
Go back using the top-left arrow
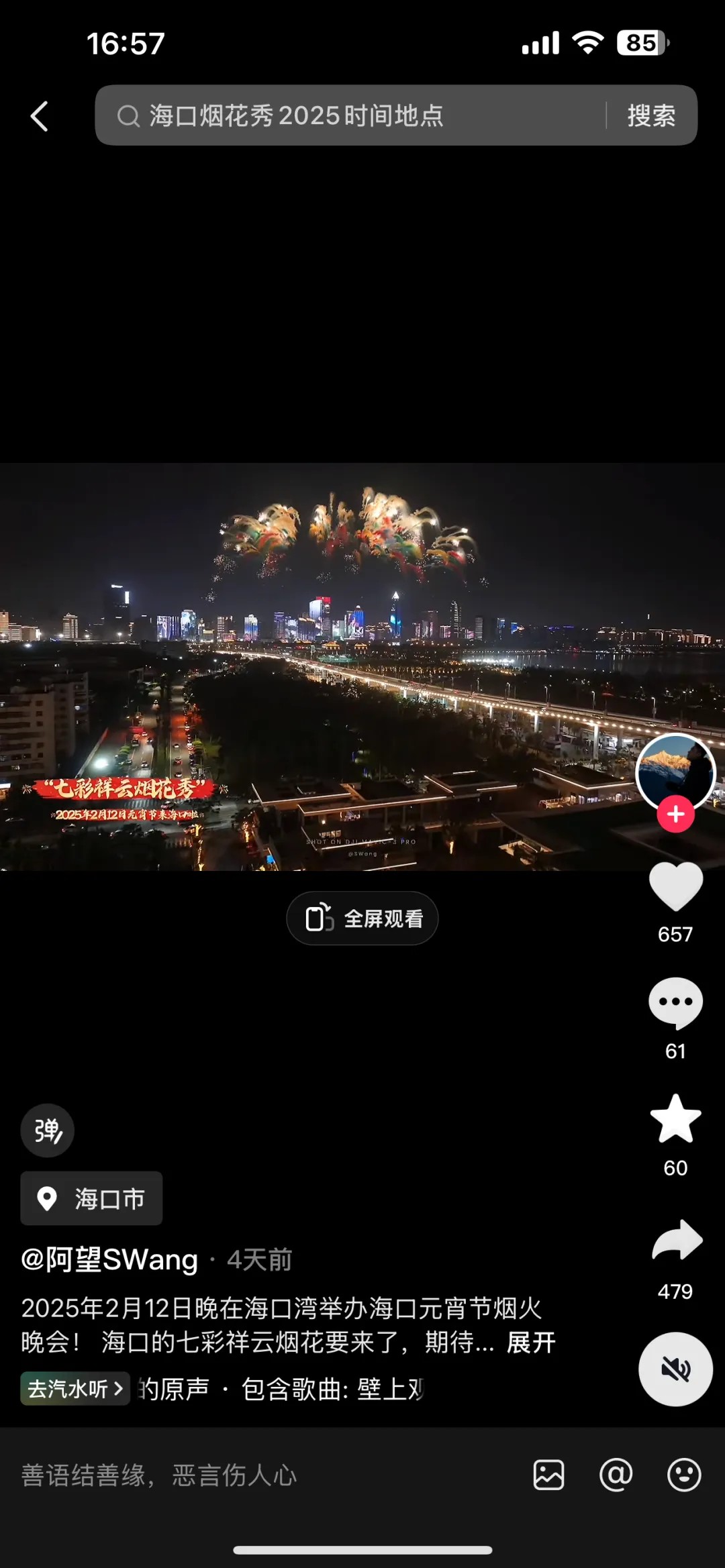[x=39, y=116]
